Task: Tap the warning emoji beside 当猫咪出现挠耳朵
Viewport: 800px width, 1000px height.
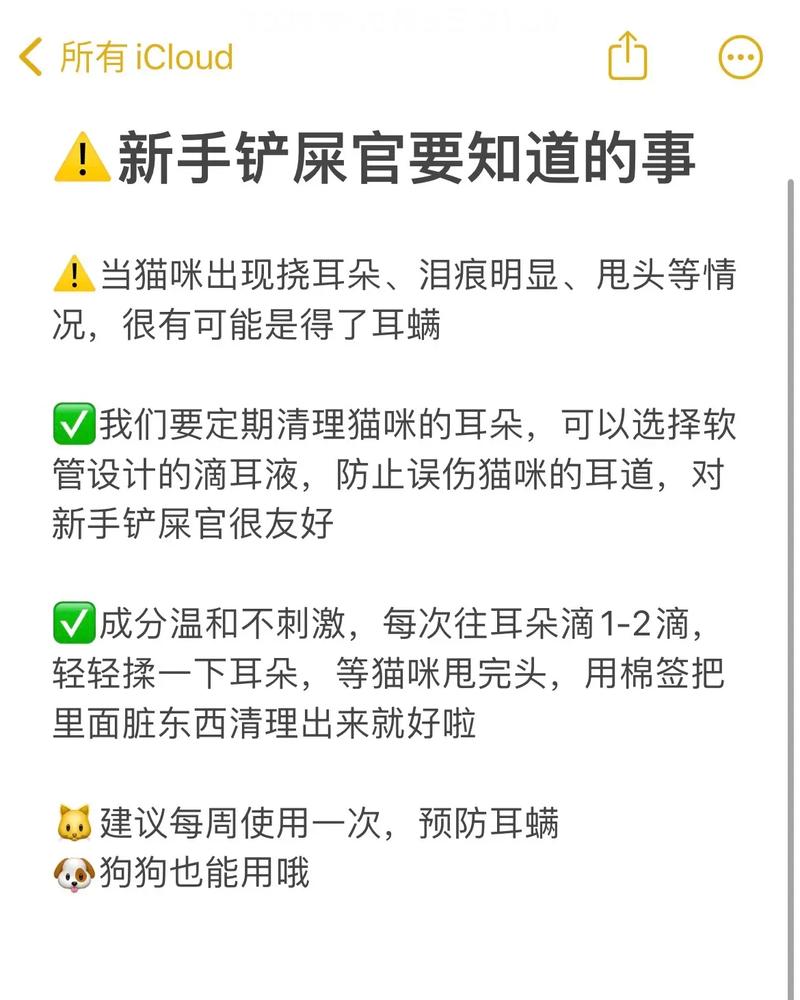Action: (x=72, y=272)
